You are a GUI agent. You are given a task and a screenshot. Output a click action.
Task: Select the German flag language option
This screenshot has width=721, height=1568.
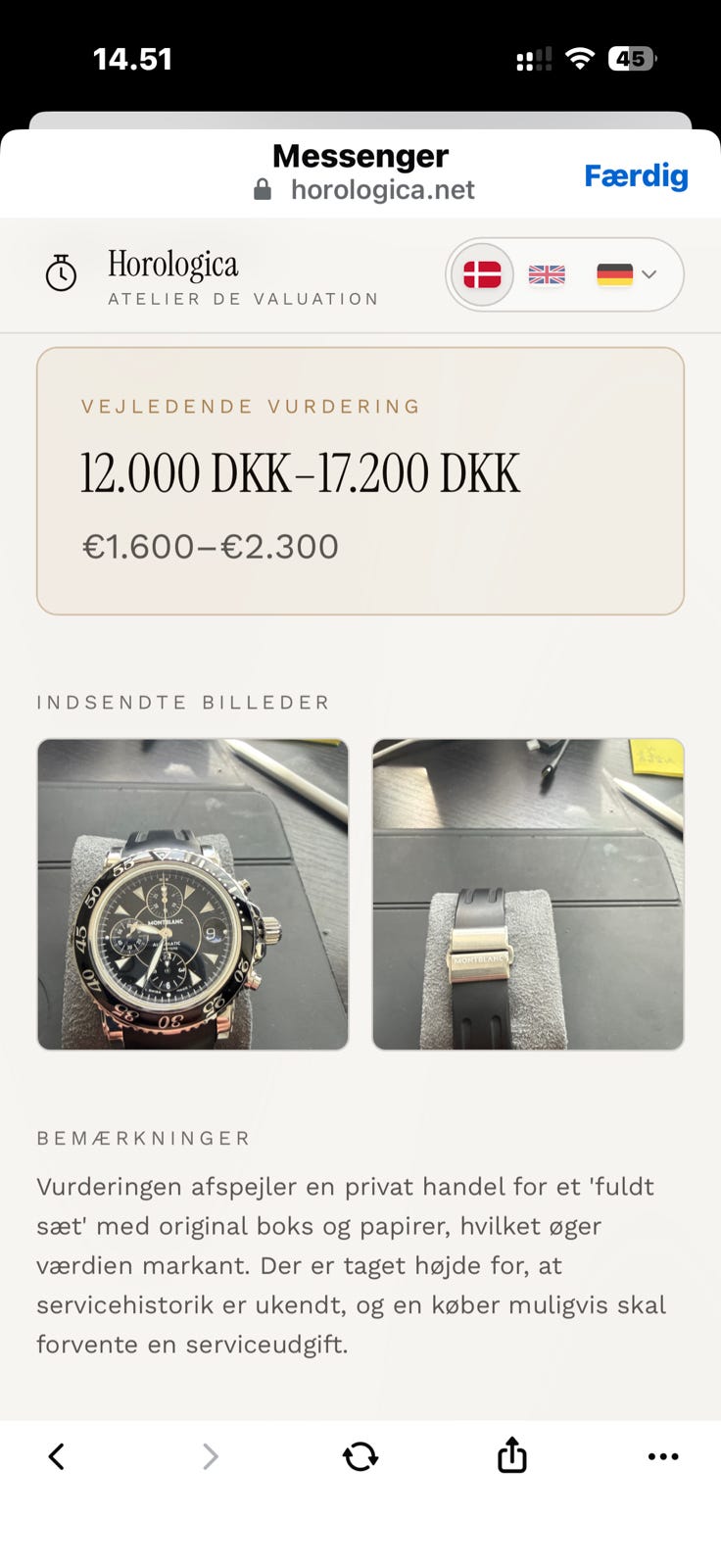pyautogui.click(x=617, y=275)
